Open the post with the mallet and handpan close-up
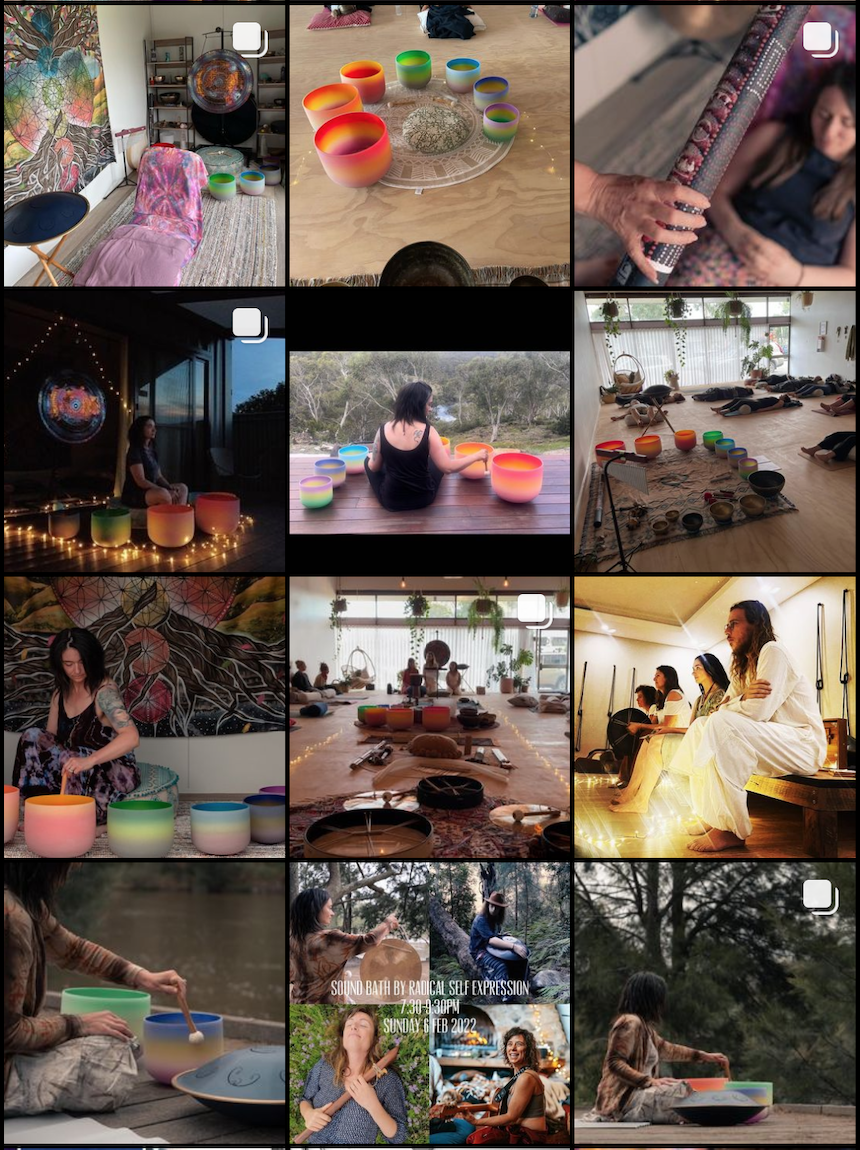Screen dimensions: 860x1150 (144, 1003)
